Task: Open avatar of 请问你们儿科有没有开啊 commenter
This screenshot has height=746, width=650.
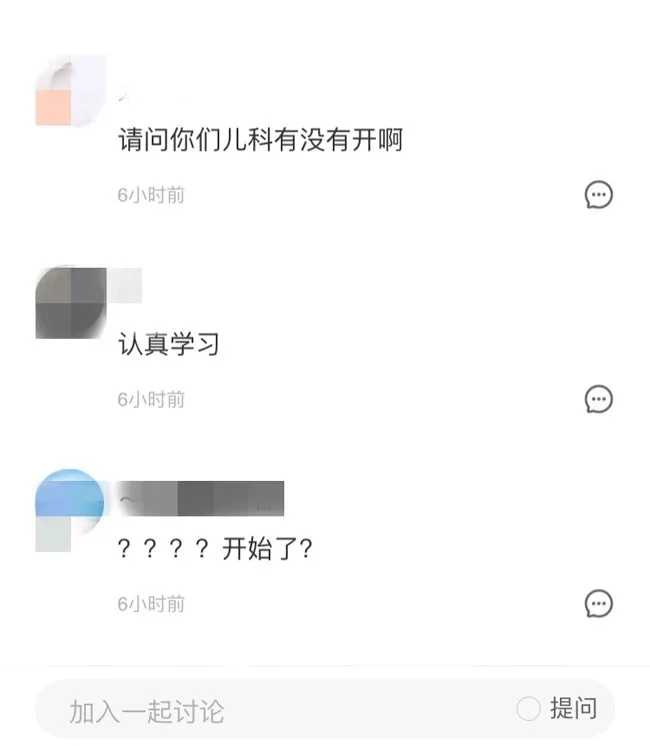Action: 70,91
